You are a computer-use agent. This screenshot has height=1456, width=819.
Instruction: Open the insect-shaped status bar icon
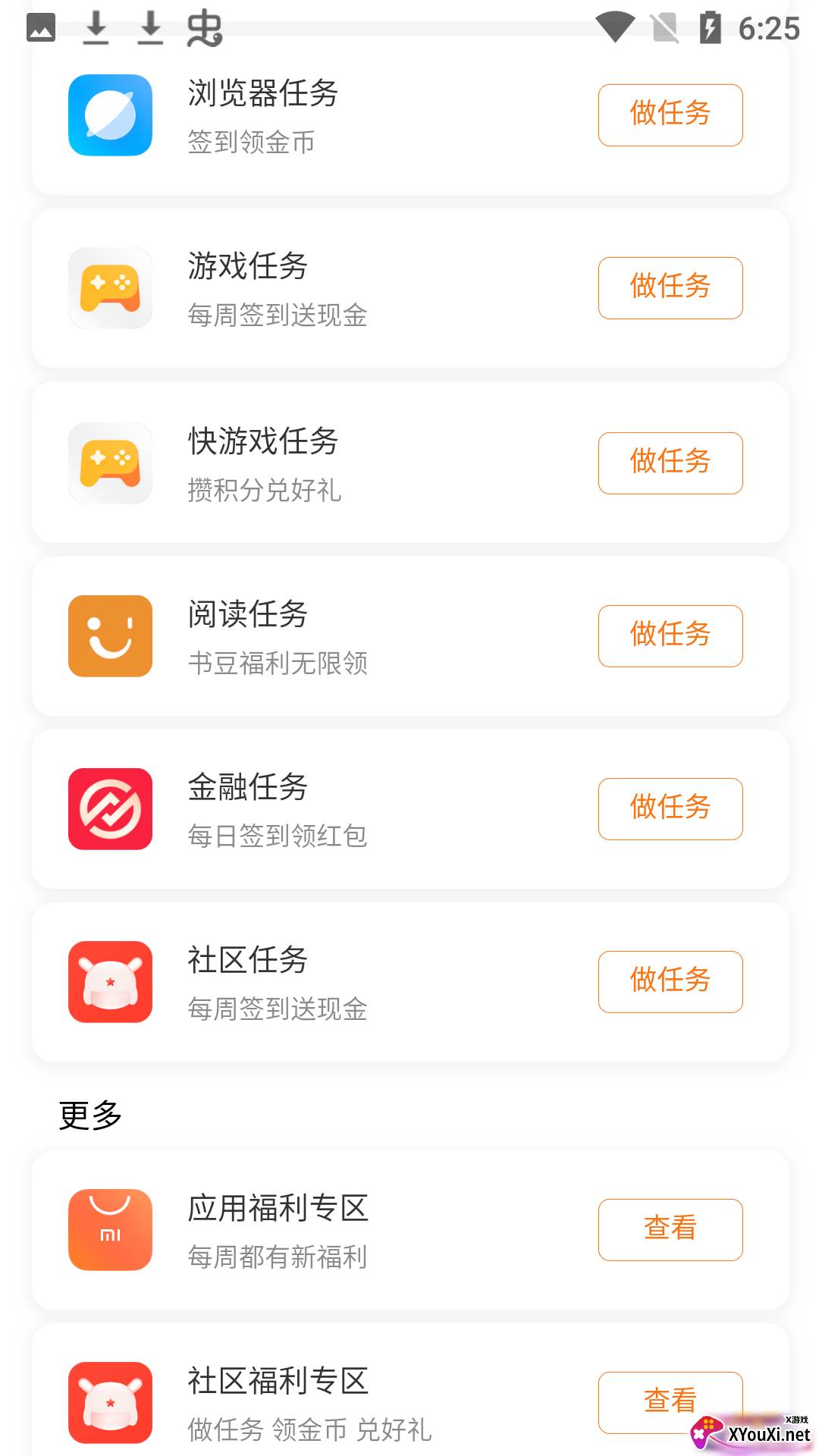pyautogui.click(x=203, y=30)
